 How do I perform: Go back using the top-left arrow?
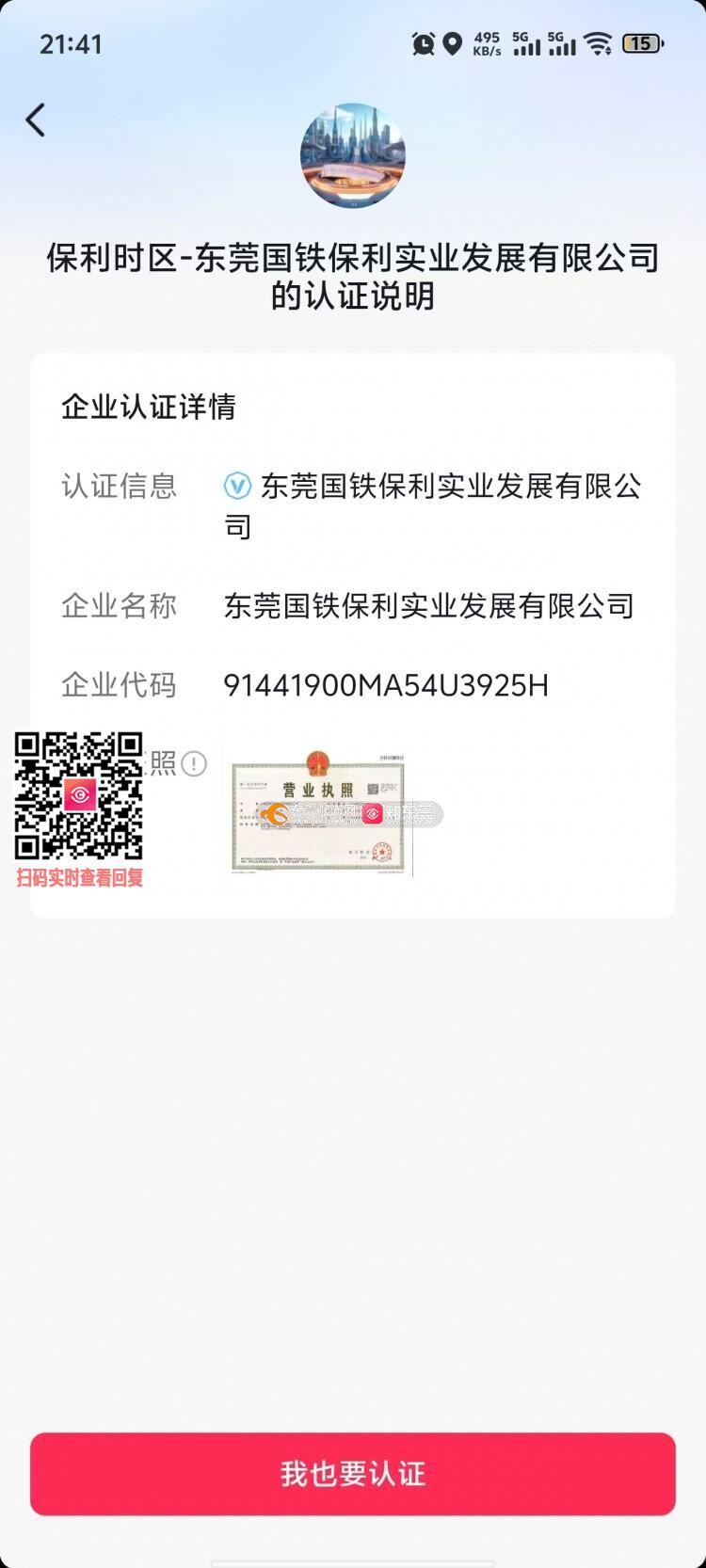click(36, 120)
